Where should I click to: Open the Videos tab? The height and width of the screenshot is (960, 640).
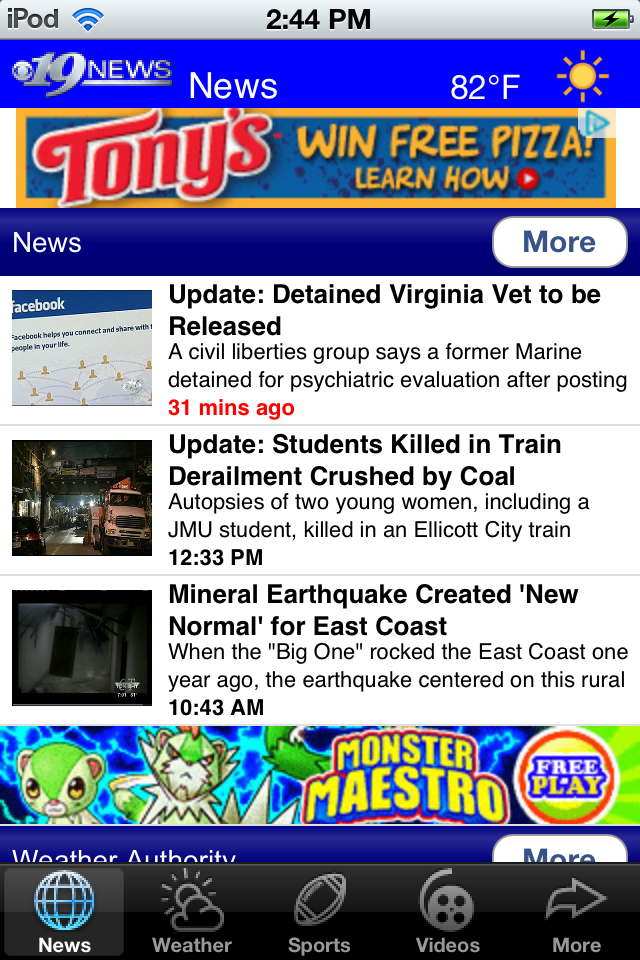[x=447, y=911]
